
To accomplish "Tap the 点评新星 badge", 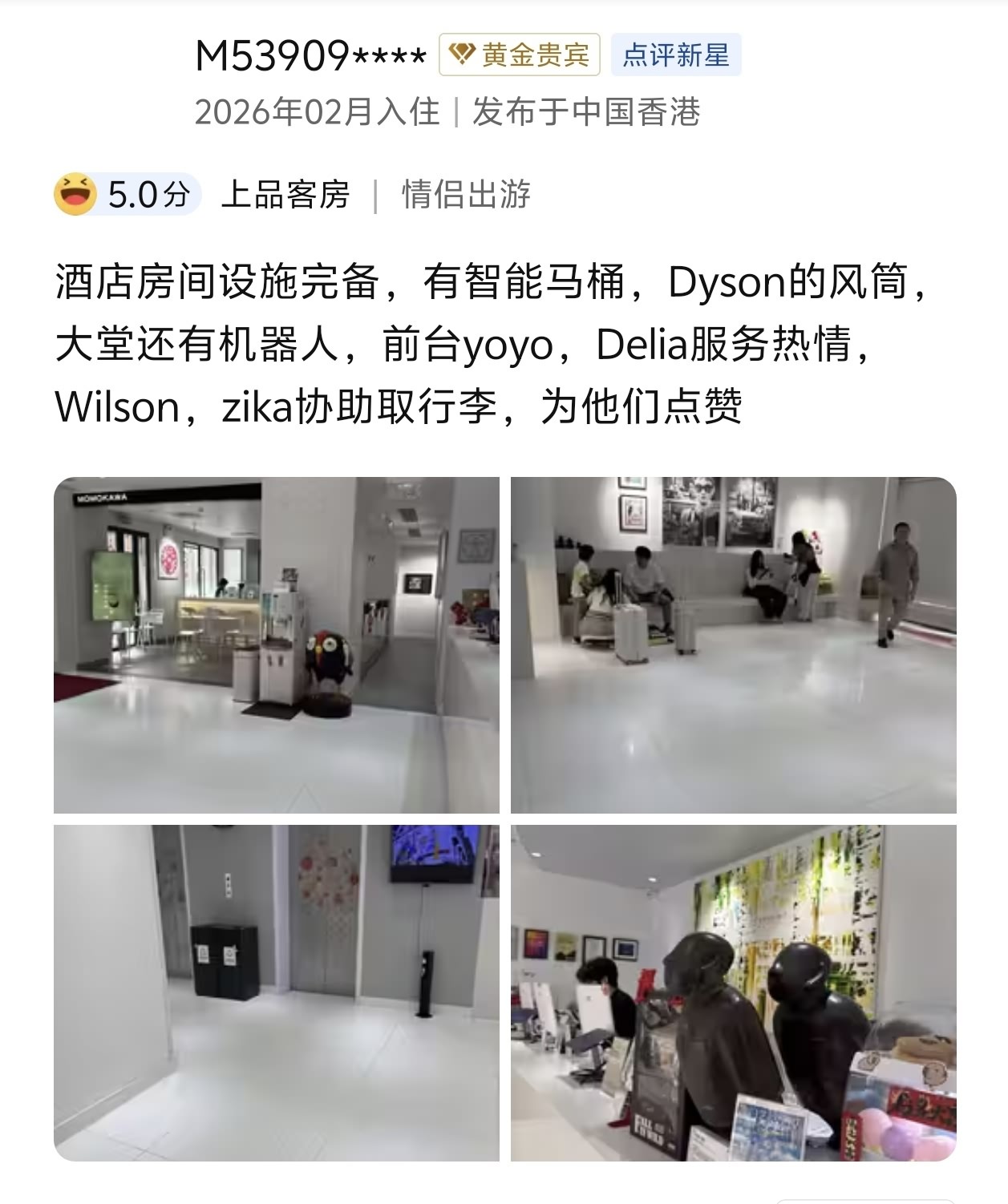I will [x=675, y=55].
